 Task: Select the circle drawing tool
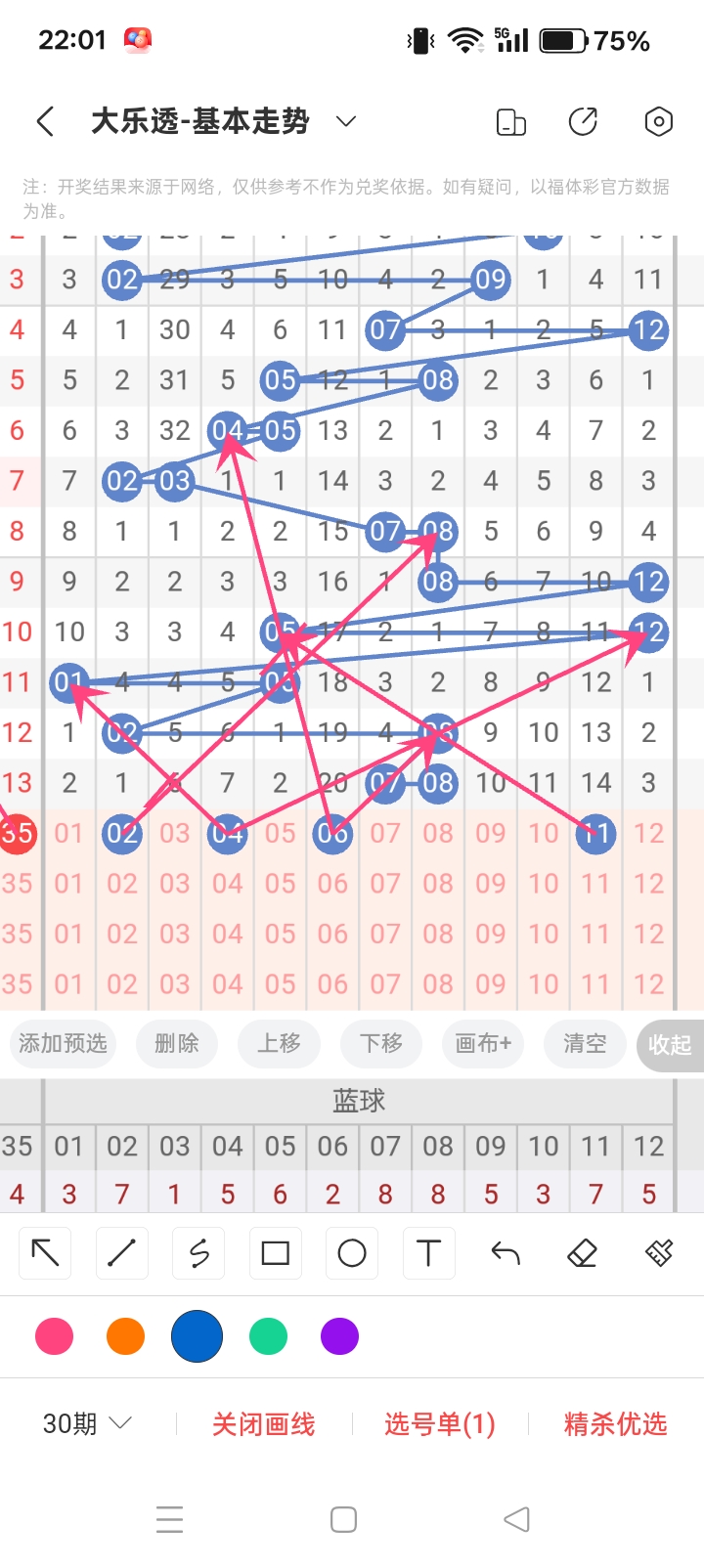coord(351,1252)
